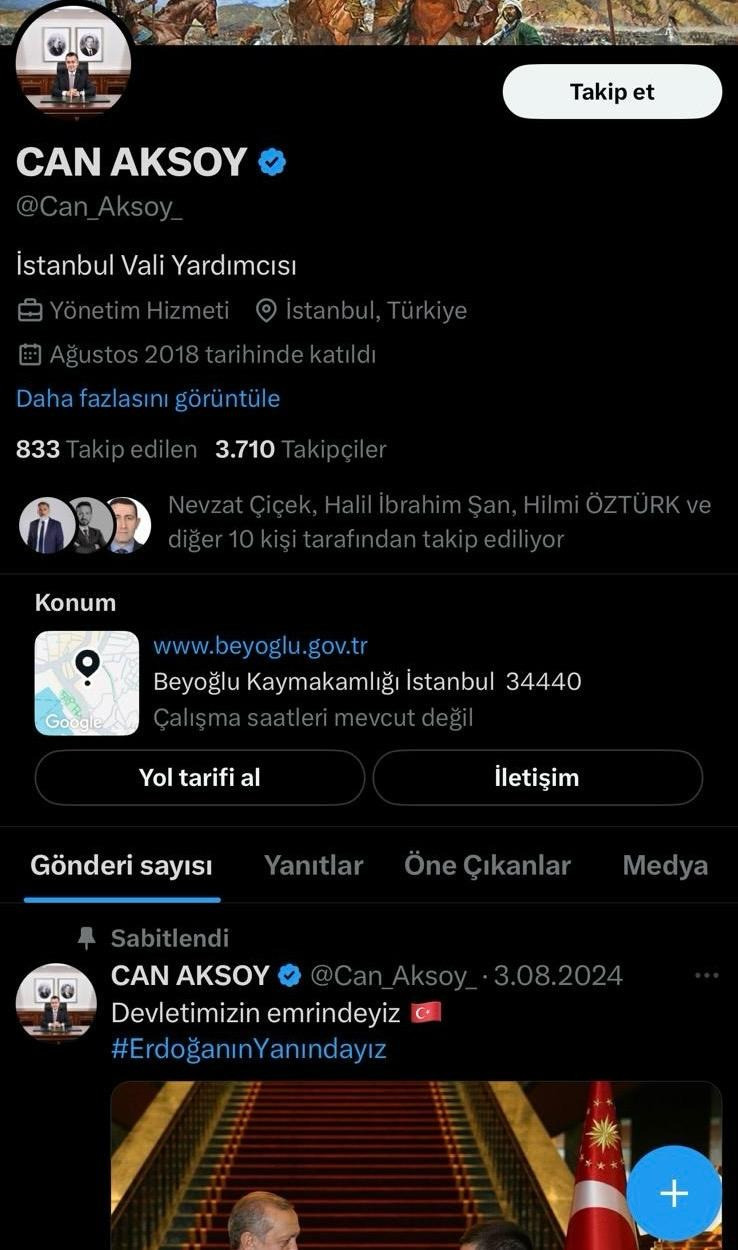Compose a new post with plus button

coord(673,1193)
